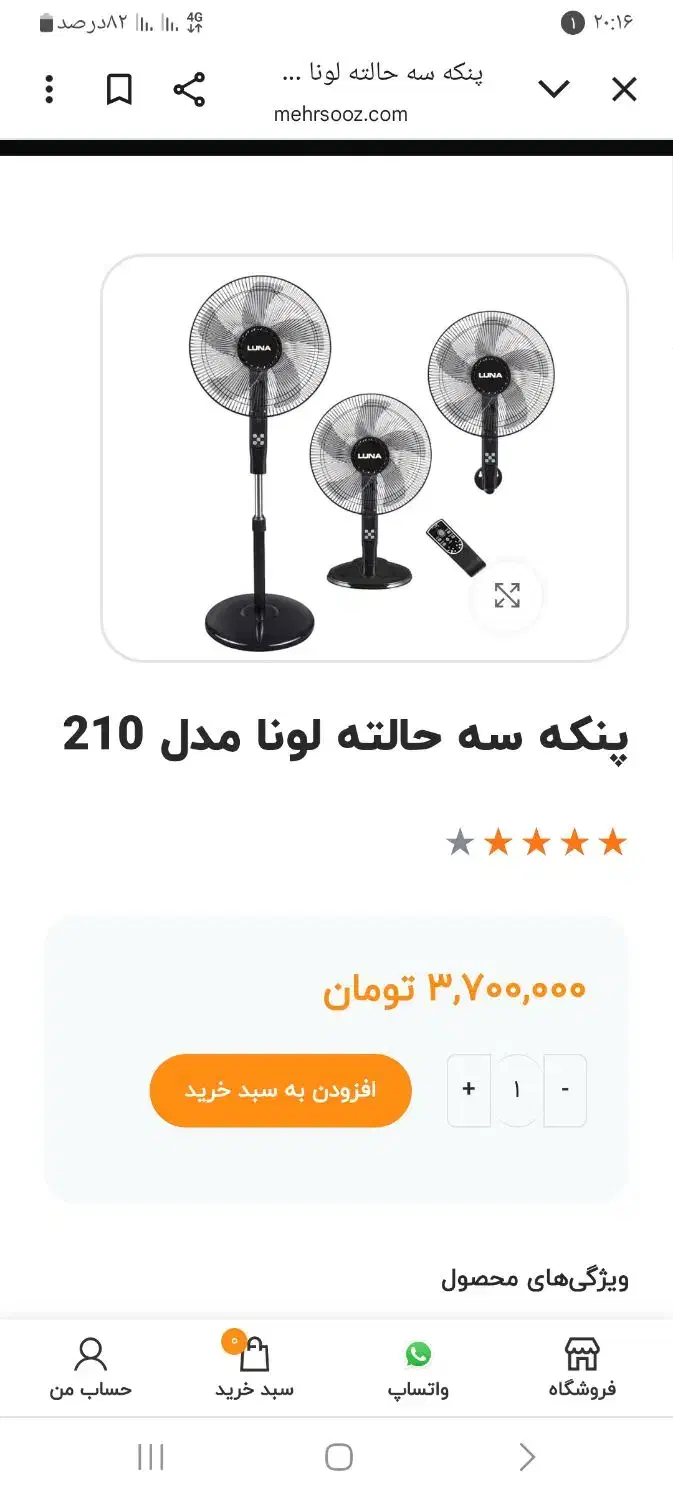Open the واتساپ contact tab
Screen dimensions: 673x1500
point(418,1367)
